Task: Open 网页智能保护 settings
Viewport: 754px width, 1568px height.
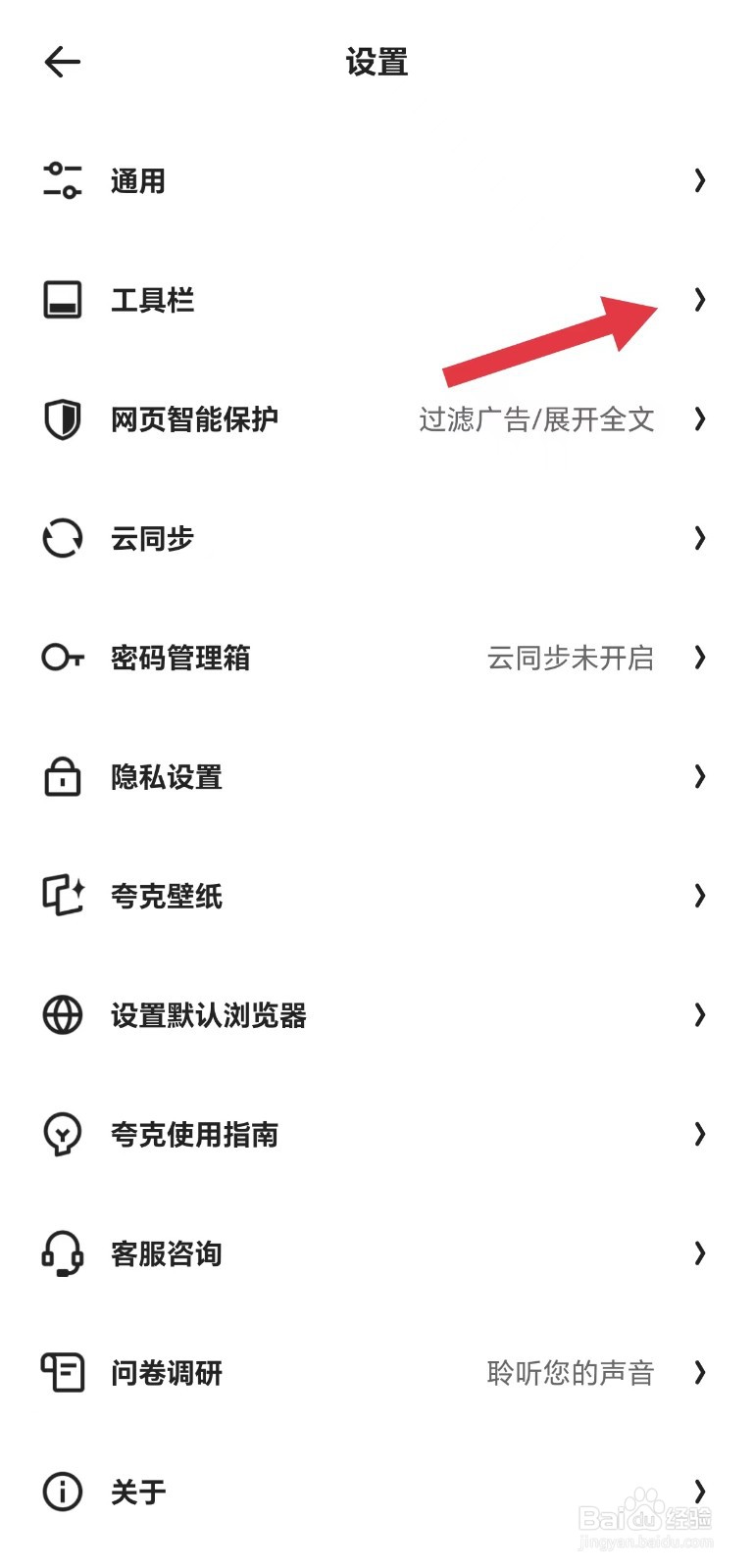Action: tap(194, 419)
